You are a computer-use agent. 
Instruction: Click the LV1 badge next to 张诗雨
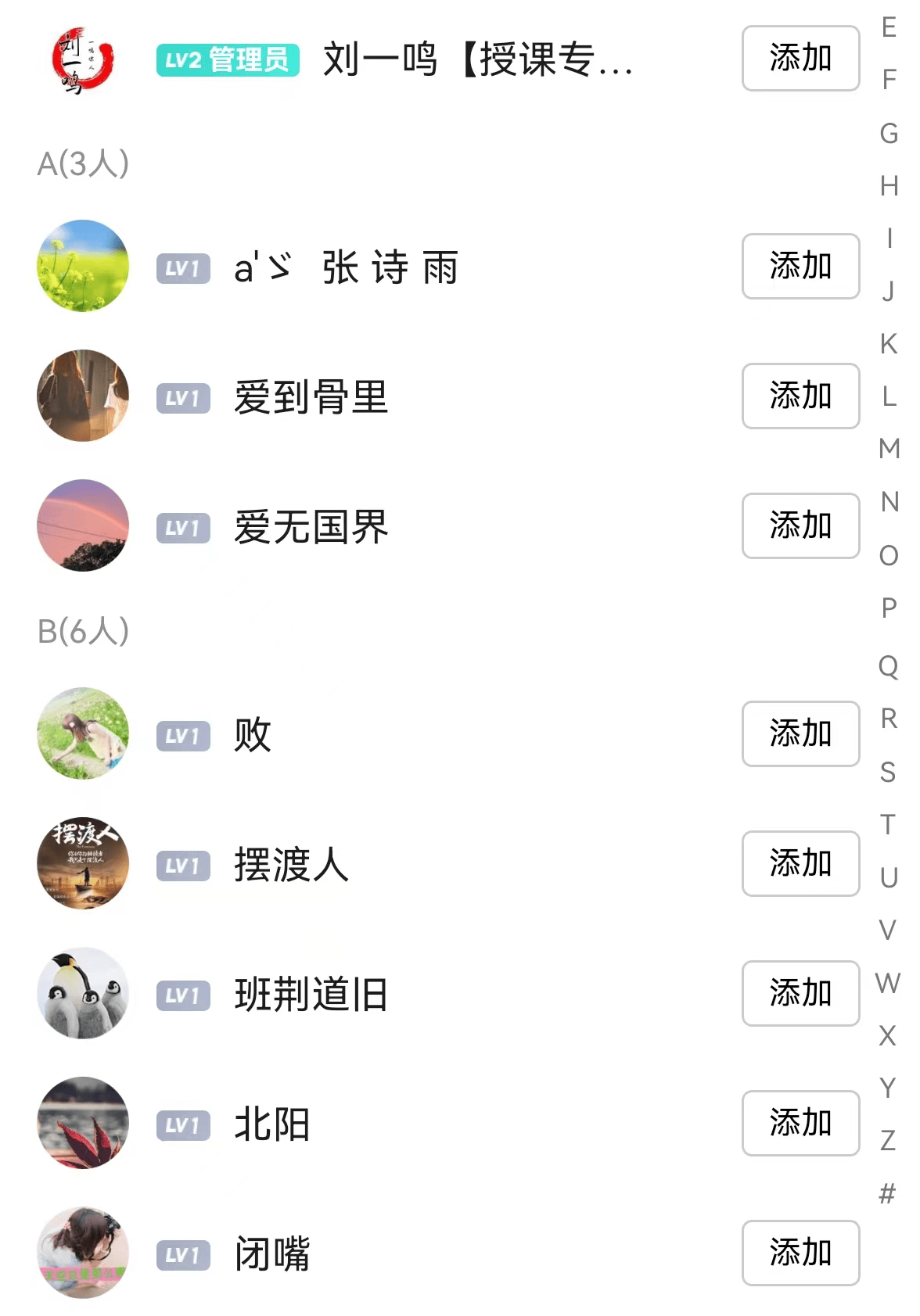[x=182, y=267]
